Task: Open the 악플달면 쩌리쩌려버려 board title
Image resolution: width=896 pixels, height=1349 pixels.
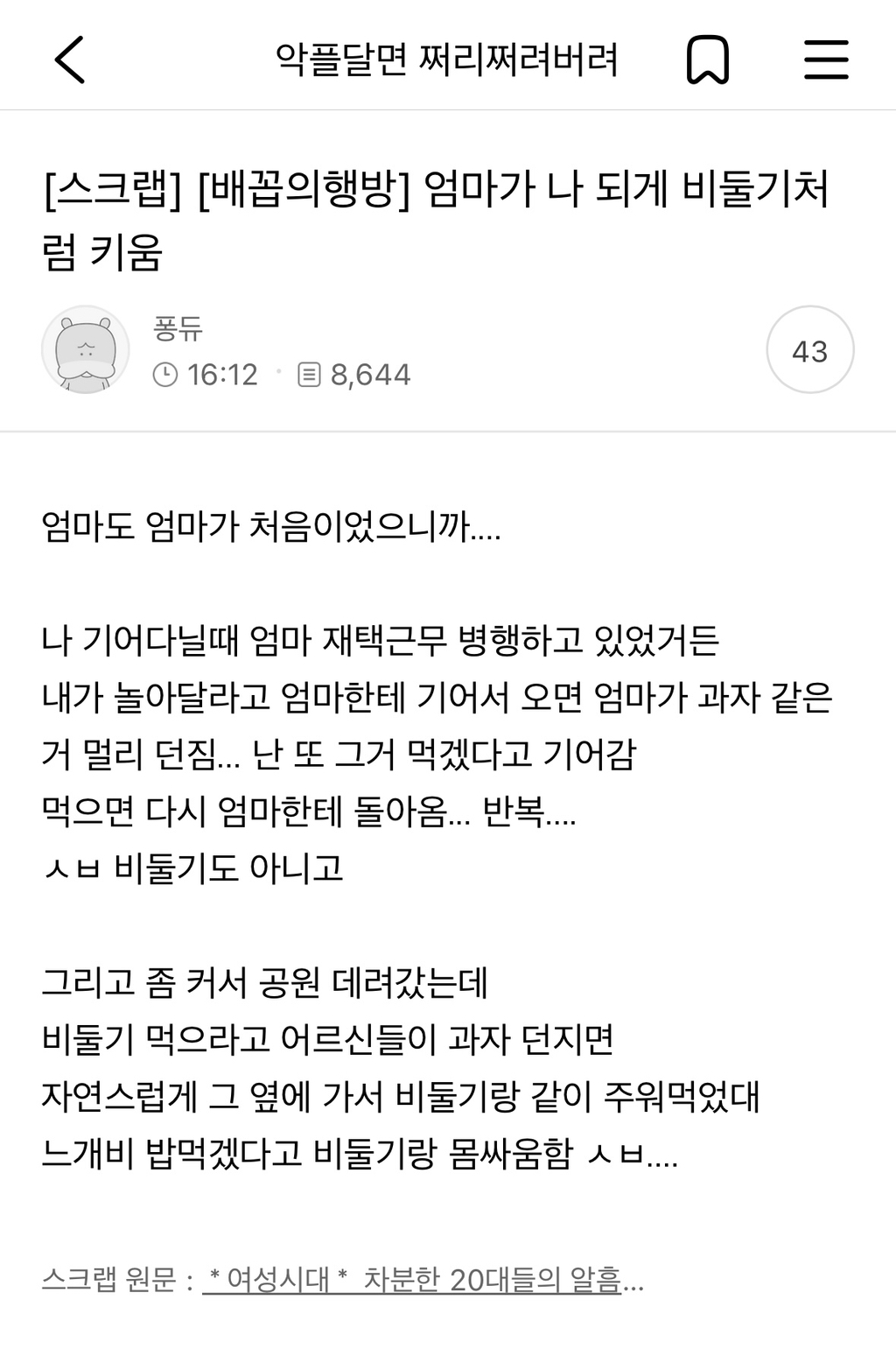Action: tap(447, 60)
